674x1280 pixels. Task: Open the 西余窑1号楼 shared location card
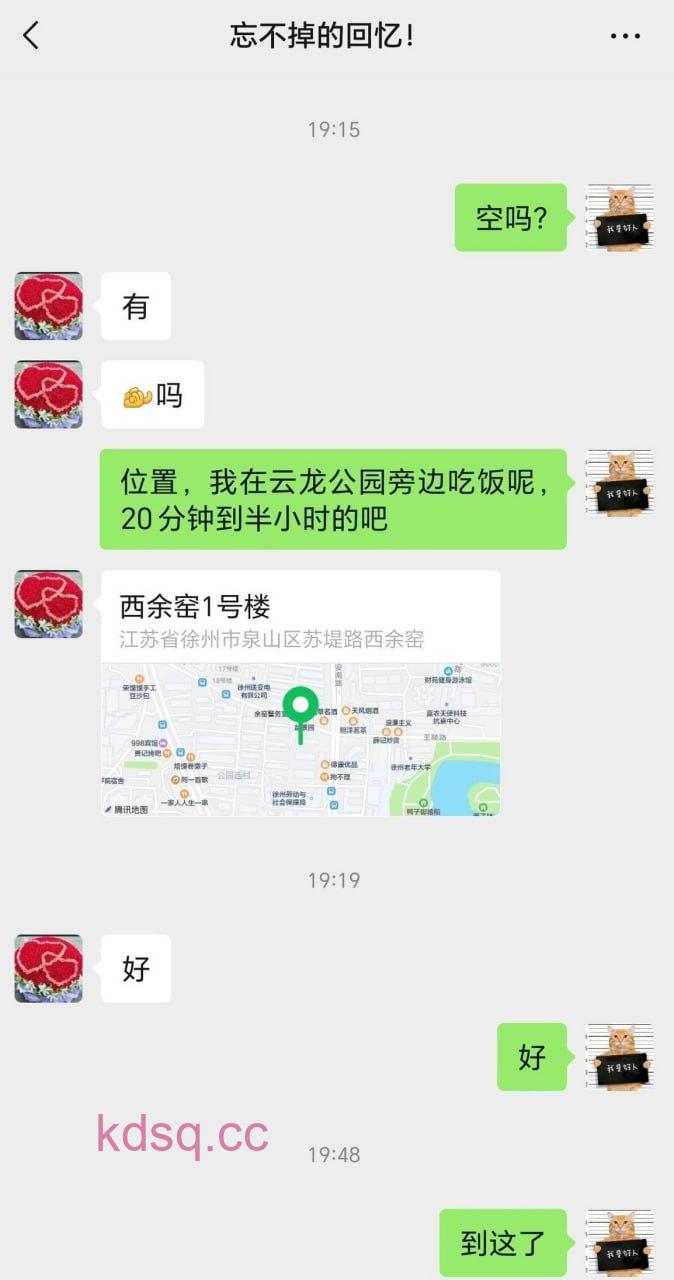coord(300,692)
